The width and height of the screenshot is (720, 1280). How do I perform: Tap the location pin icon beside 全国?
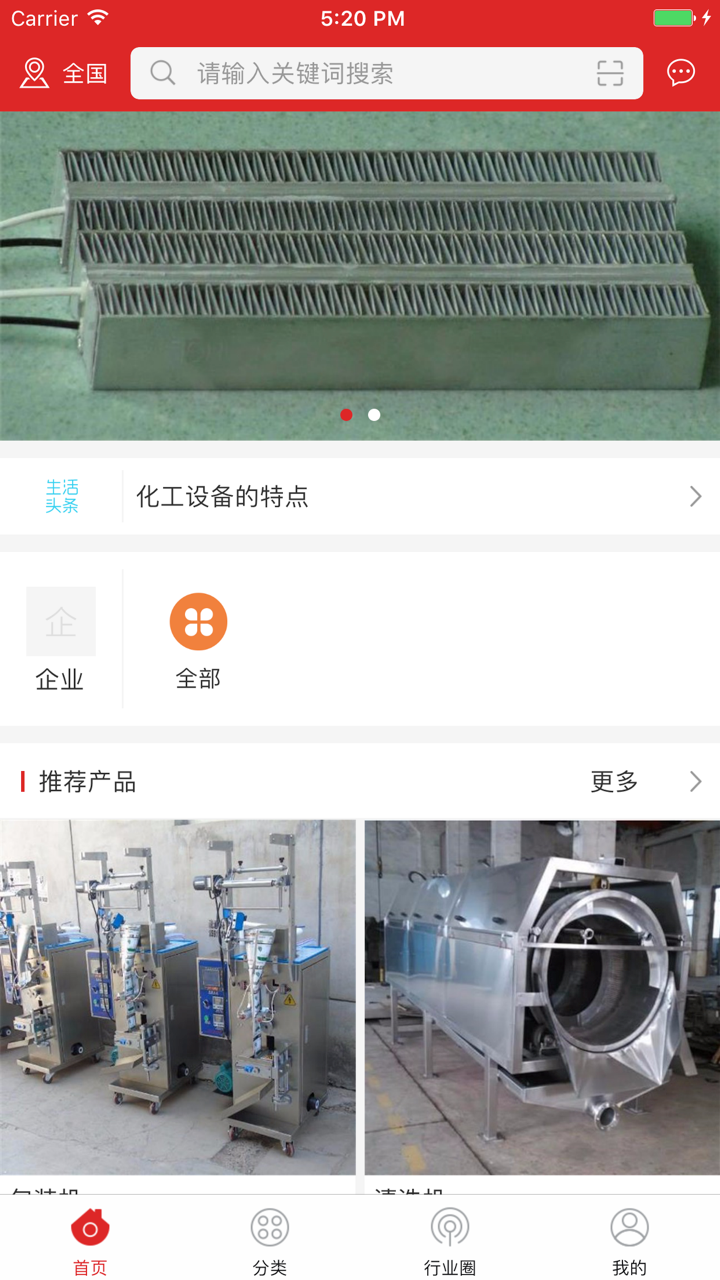coord(33,70)
